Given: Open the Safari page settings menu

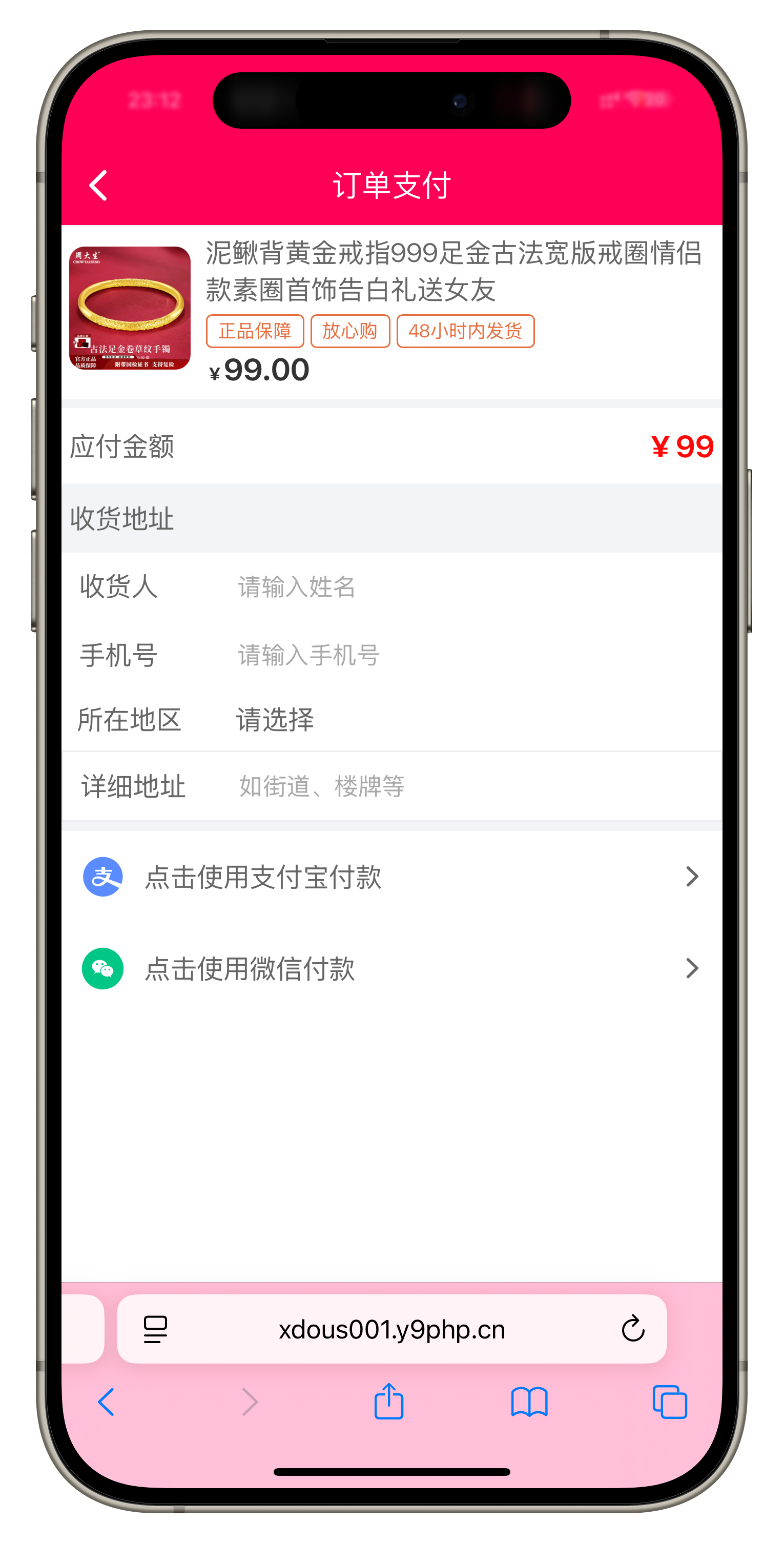Looking at the screenshot, I should pos(156,1330).
